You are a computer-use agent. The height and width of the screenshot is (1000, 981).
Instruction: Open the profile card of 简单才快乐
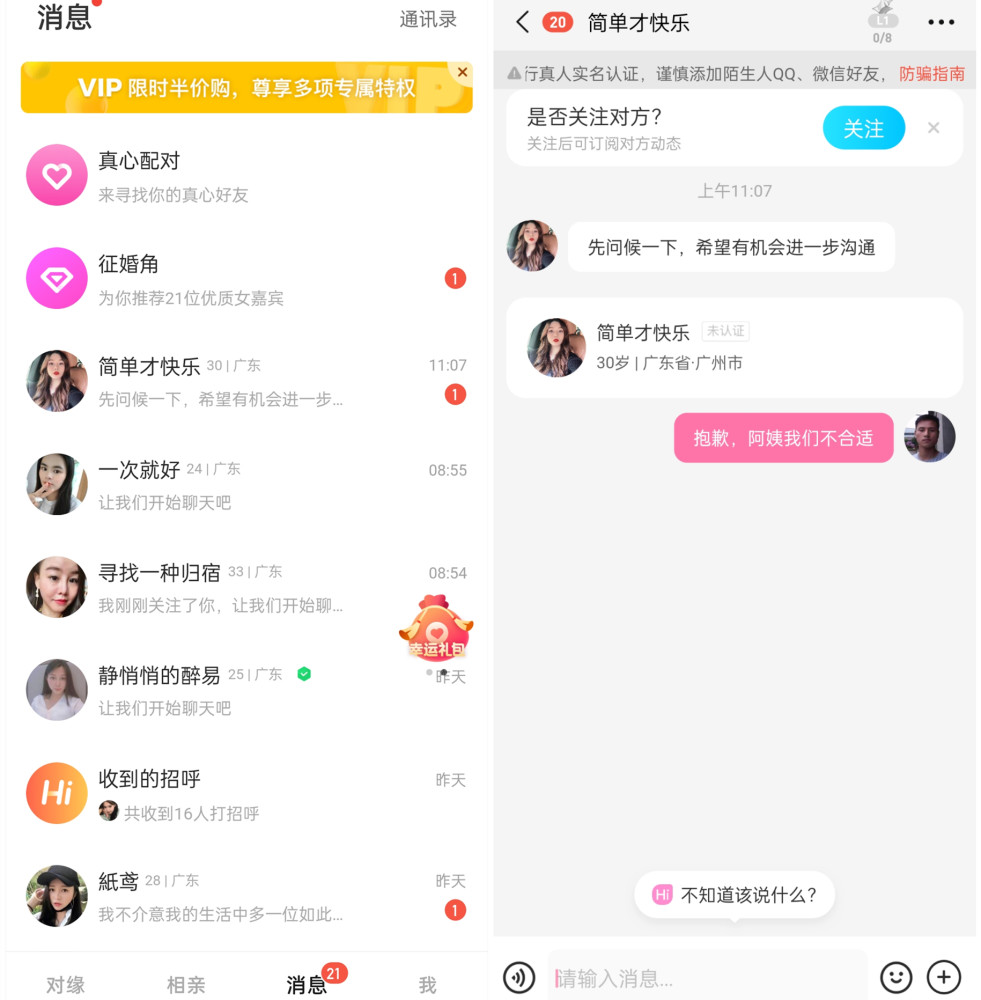(x=735, y=347)
